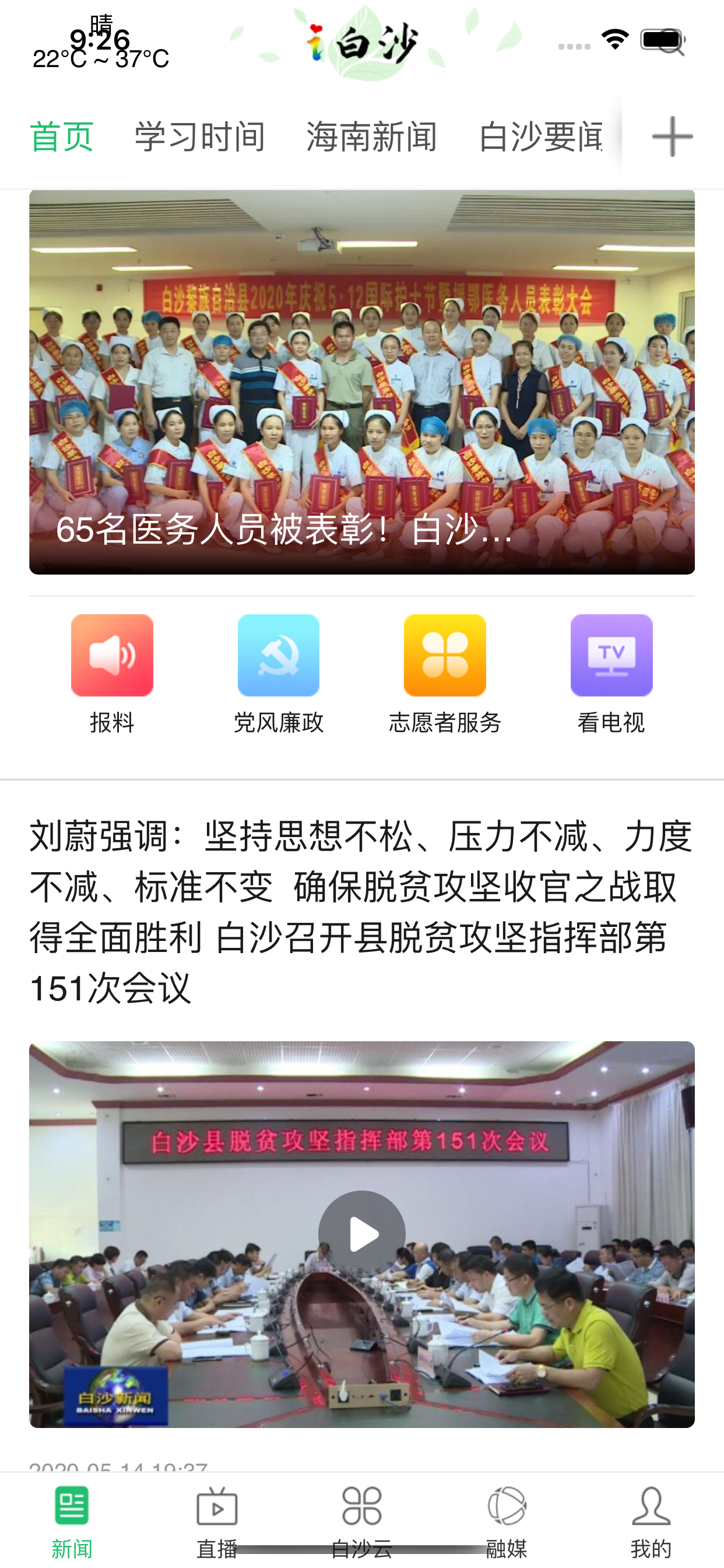Switch to the 学习时间 tab

[199, 136]
